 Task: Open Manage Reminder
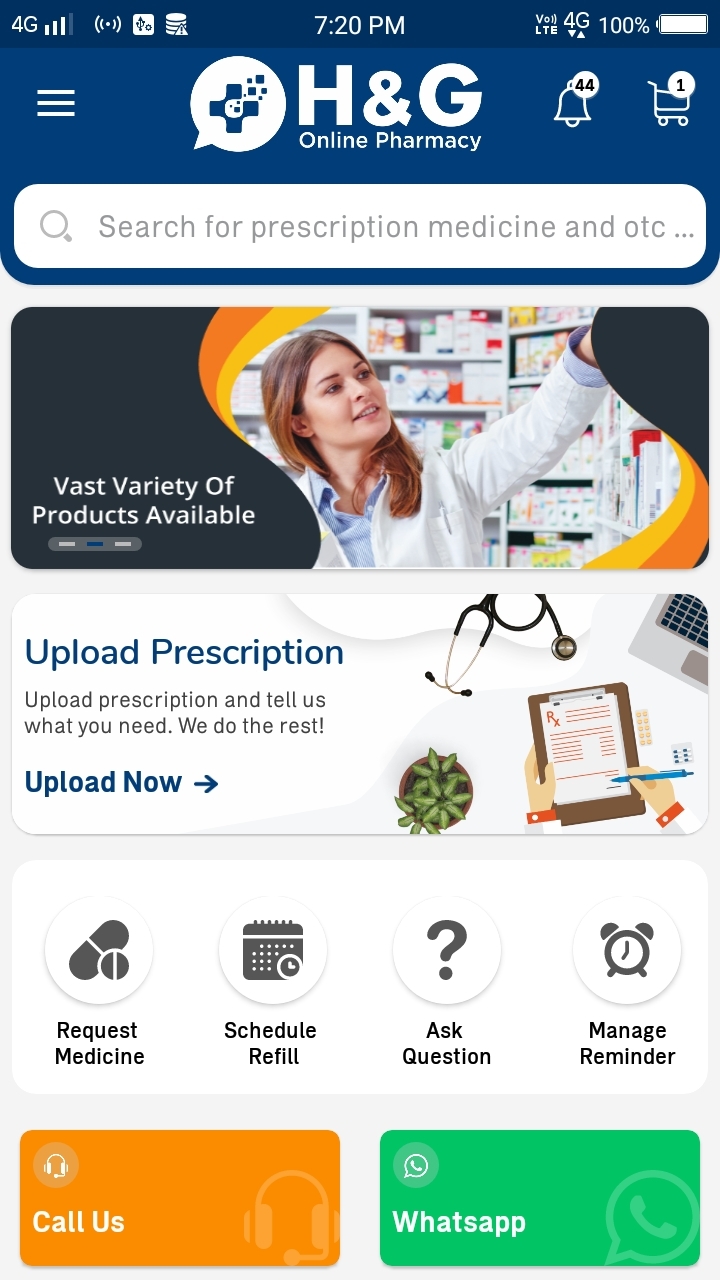tap(627, 950)
